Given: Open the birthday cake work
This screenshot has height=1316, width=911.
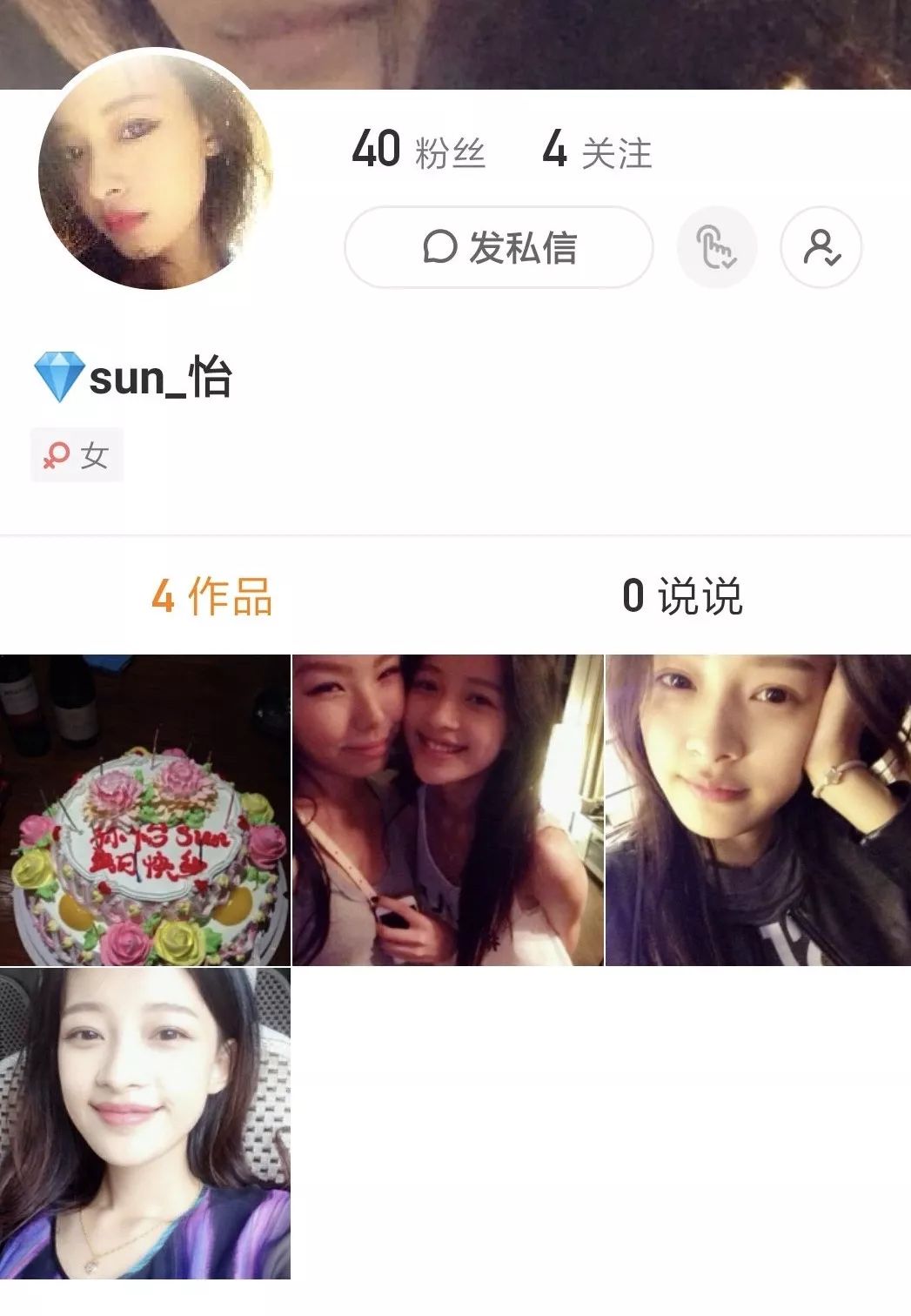Looking at the screenshot, I should point(144,810).
